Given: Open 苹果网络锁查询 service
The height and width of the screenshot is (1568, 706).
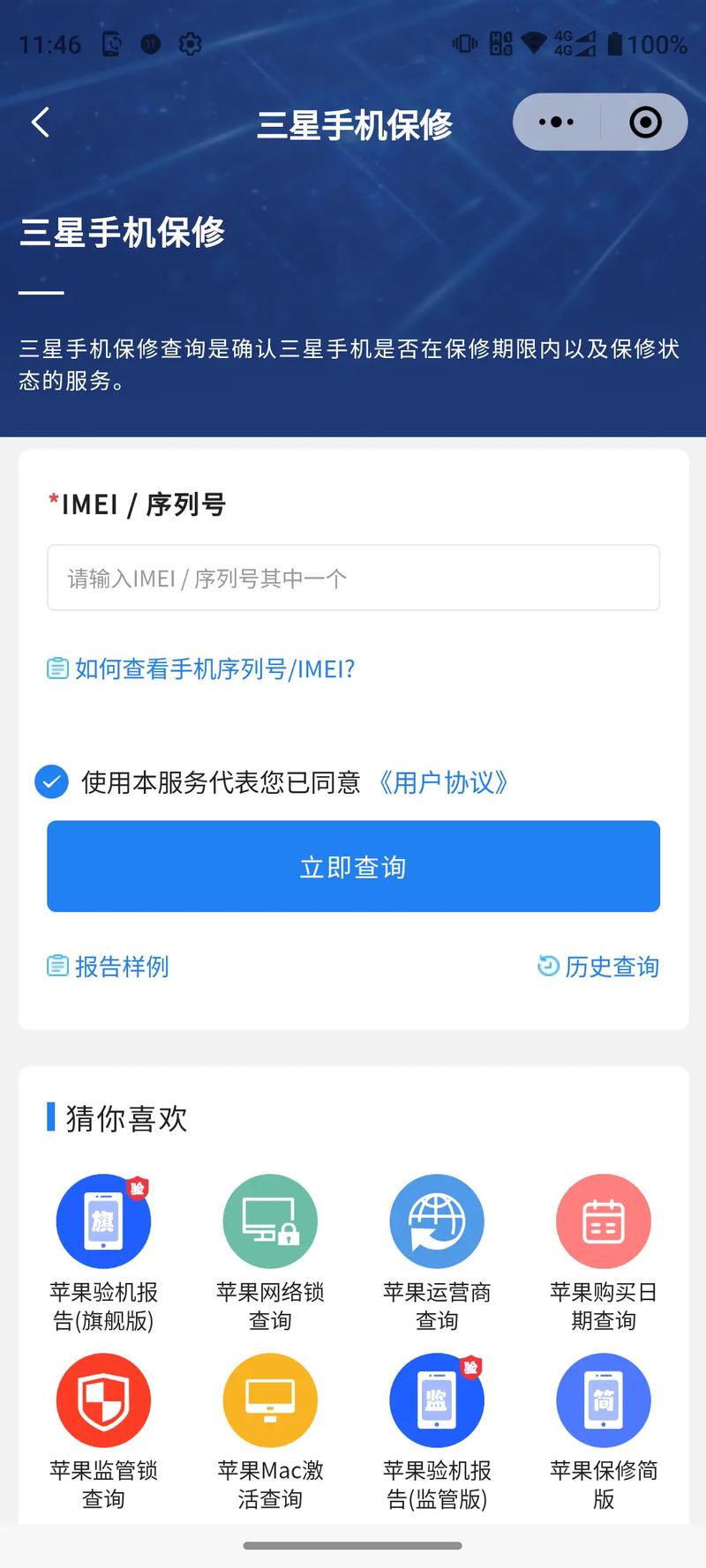Looking at the screenshot, I should (x=269, y=1221).
